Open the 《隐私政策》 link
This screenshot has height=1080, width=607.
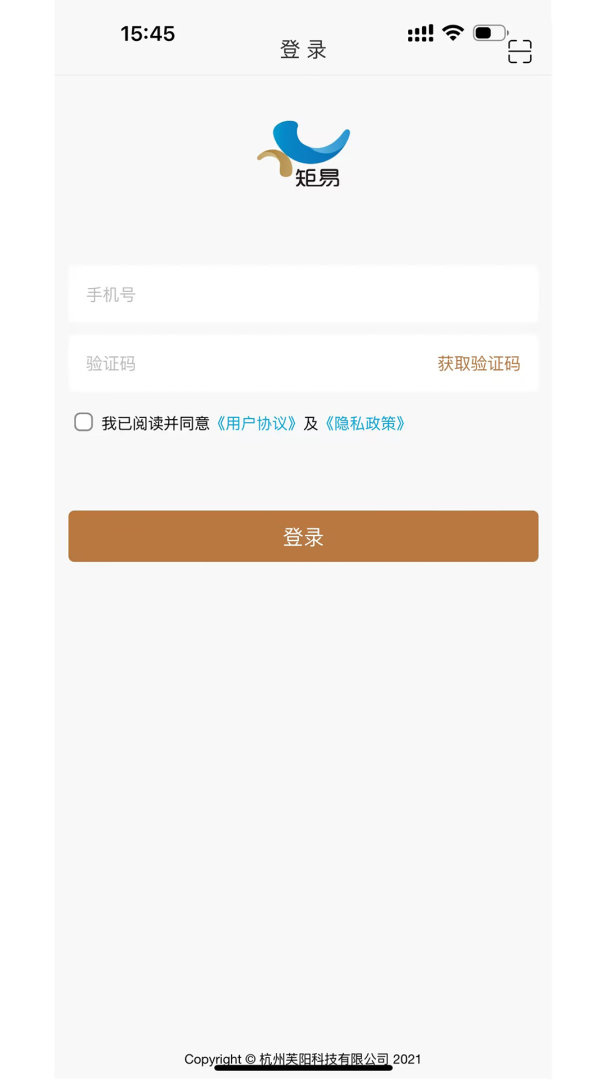pyautogui.click(x=364, y=423)
